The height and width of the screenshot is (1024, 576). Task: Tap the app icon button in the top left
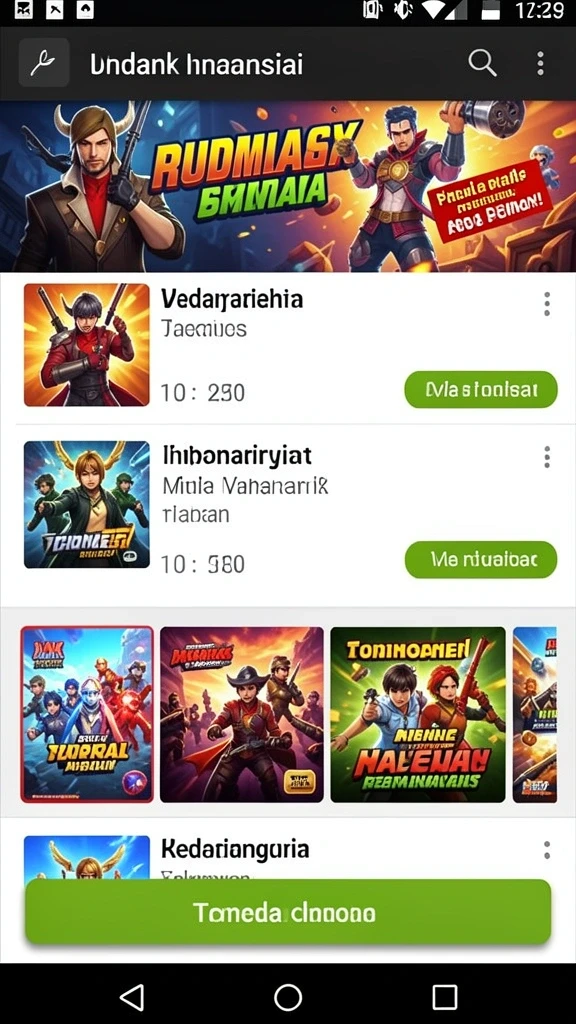point(44,63)
